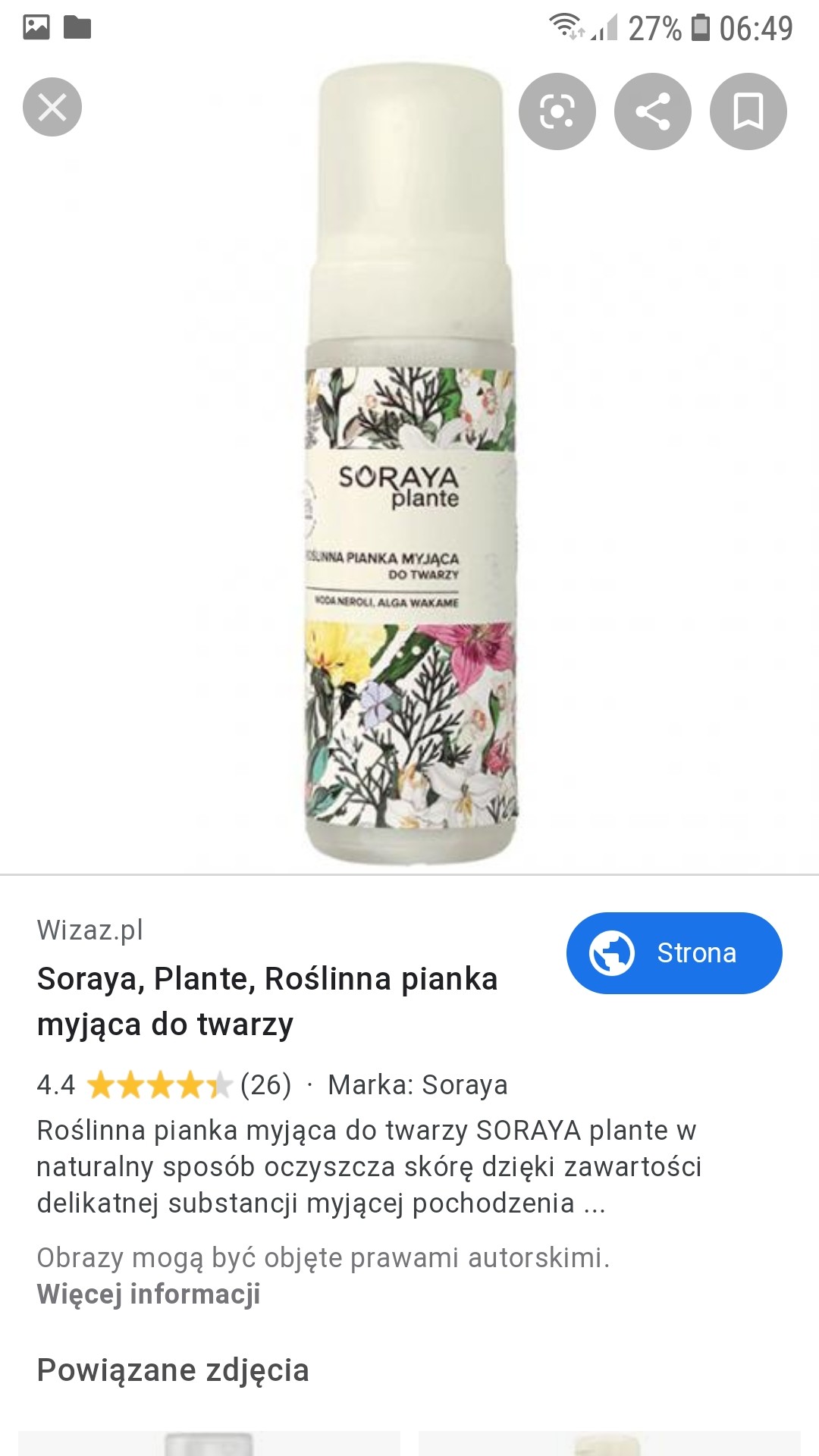This screenshot has width=819, height=1456.
Task: Open the Strona website button
Action: 673,952
